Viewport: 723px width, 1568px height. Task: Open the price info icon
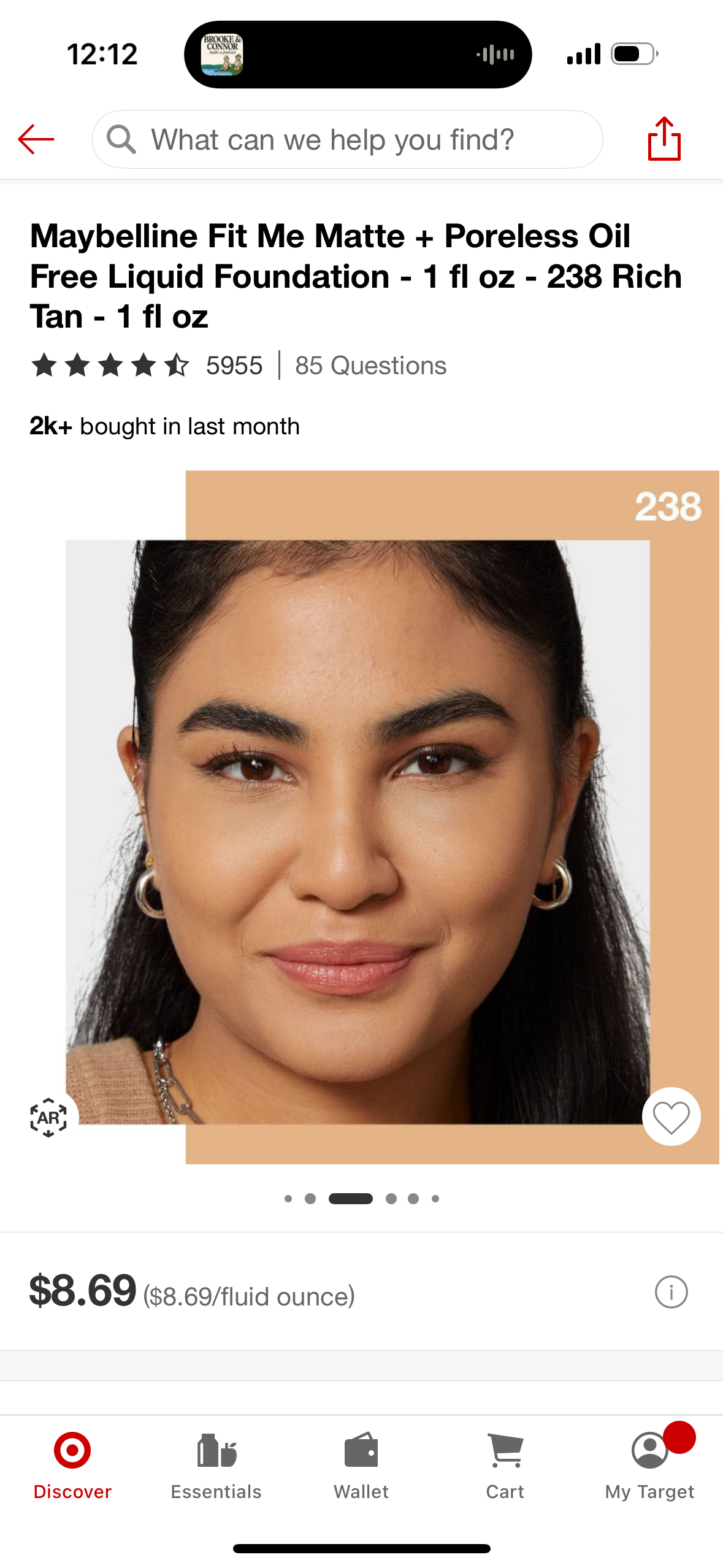pyautogui.click(x=671, y=1292)
